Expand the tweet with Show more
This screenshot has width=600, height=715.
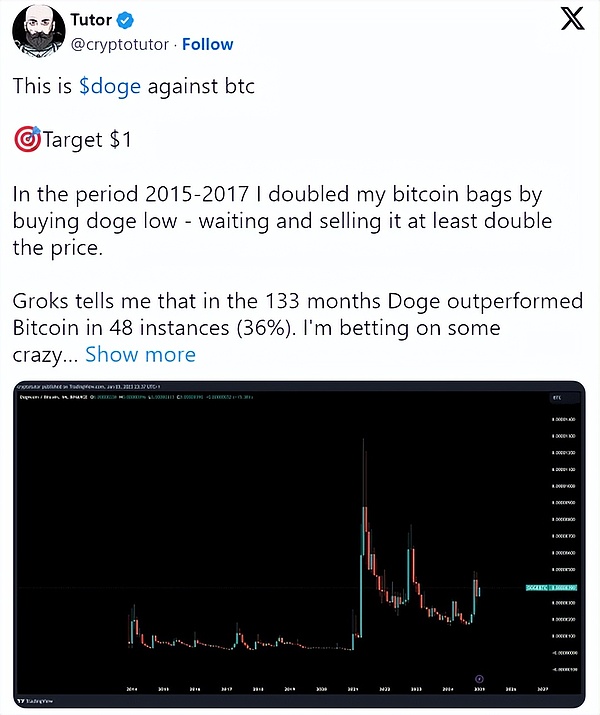tap(140, 354)
